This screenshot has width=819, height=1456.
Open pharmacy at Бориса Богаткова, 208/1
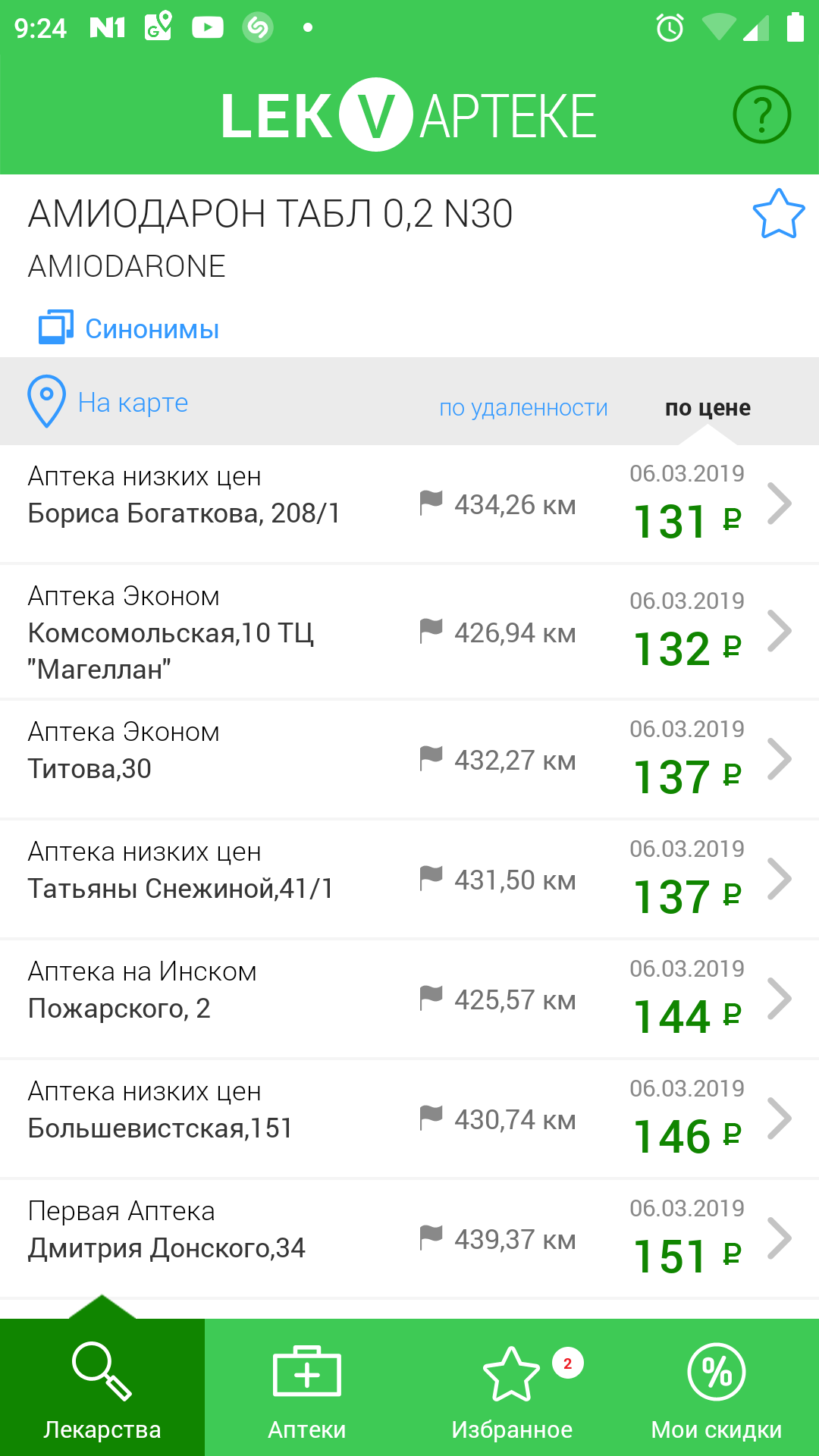pyautogui.click(x=409, y=504)
